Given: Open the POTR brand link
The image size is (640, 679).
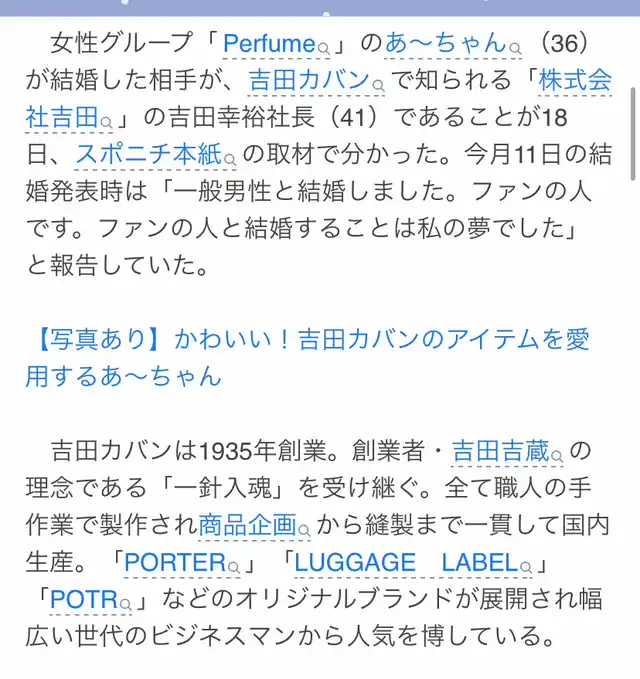Looking at the screenshot, I should tap(91, 598).
